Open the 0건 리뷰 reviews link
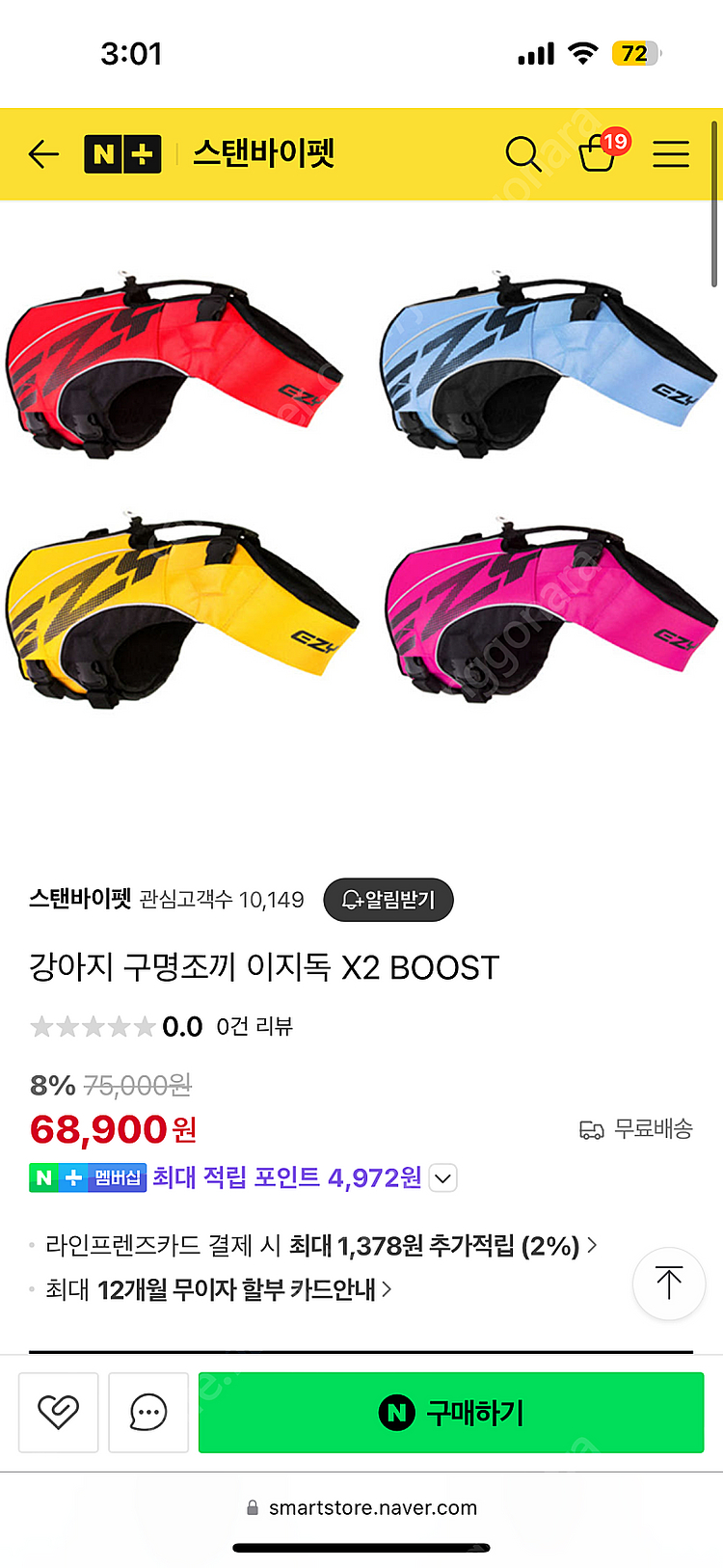 coord(254,1026)
